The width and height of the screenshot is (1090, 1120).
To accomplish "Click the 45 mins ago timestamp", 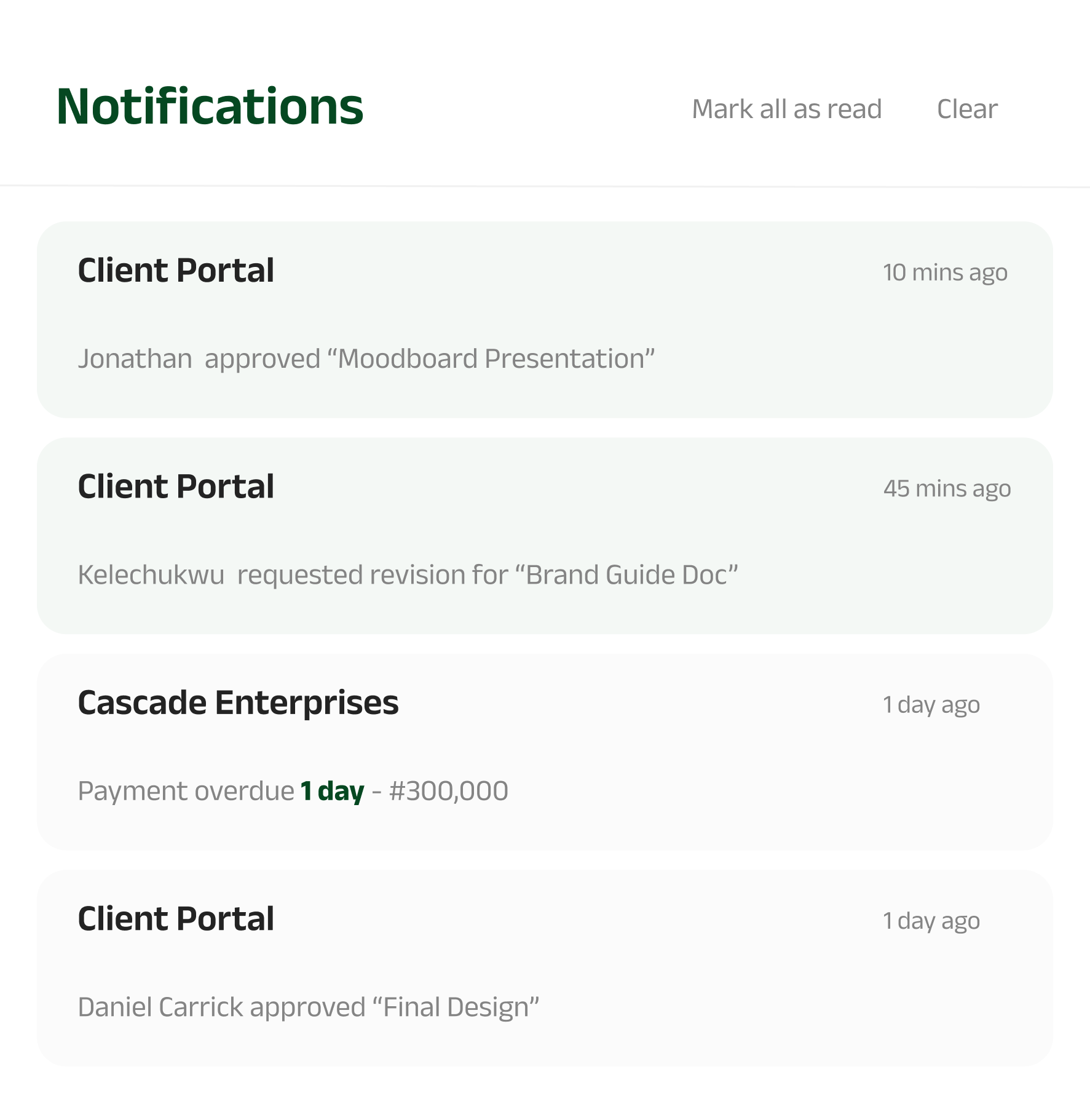I will click(947, 488).
